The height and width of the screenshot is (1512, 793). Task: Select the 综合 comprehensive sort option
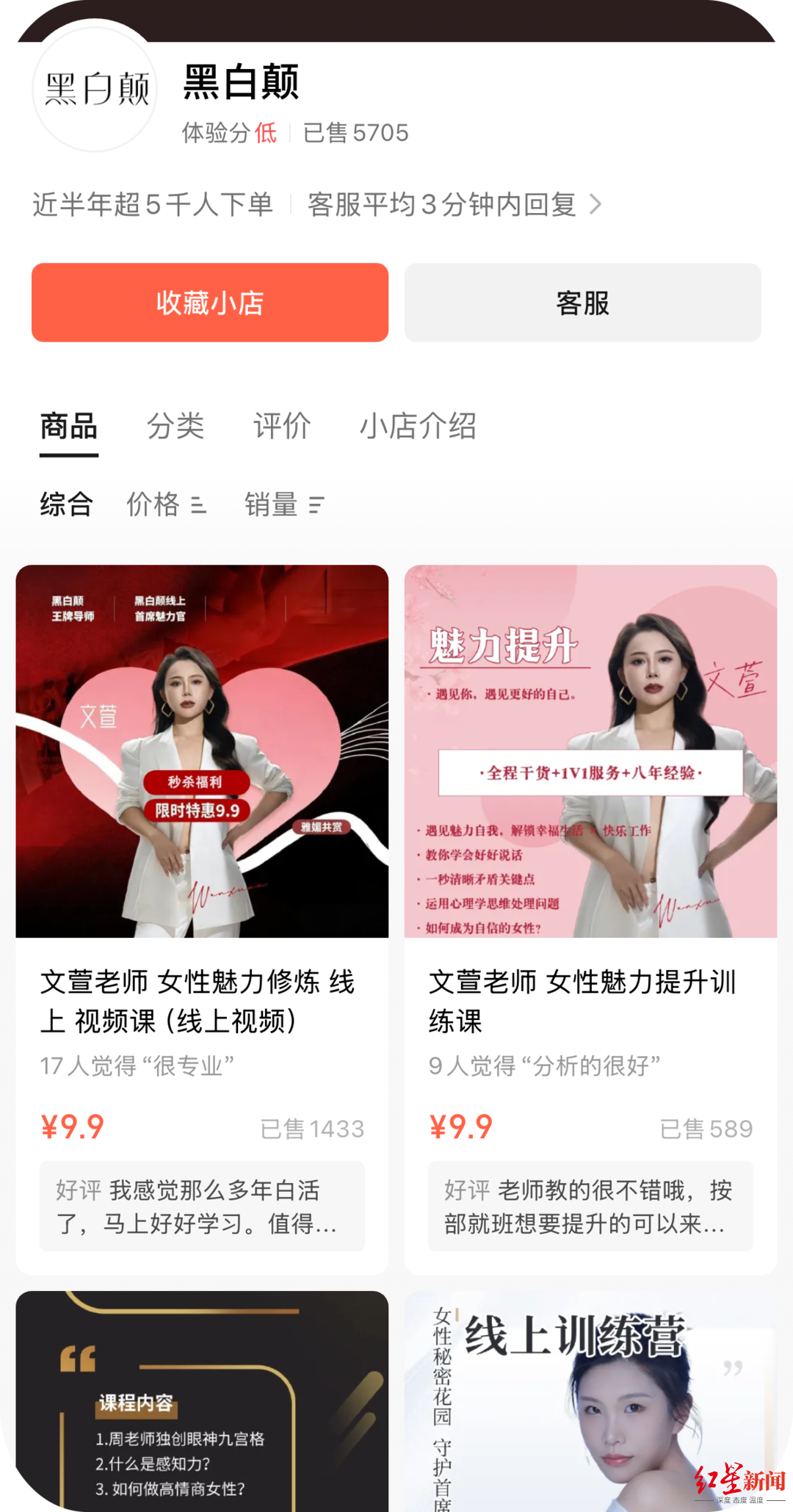67,504
